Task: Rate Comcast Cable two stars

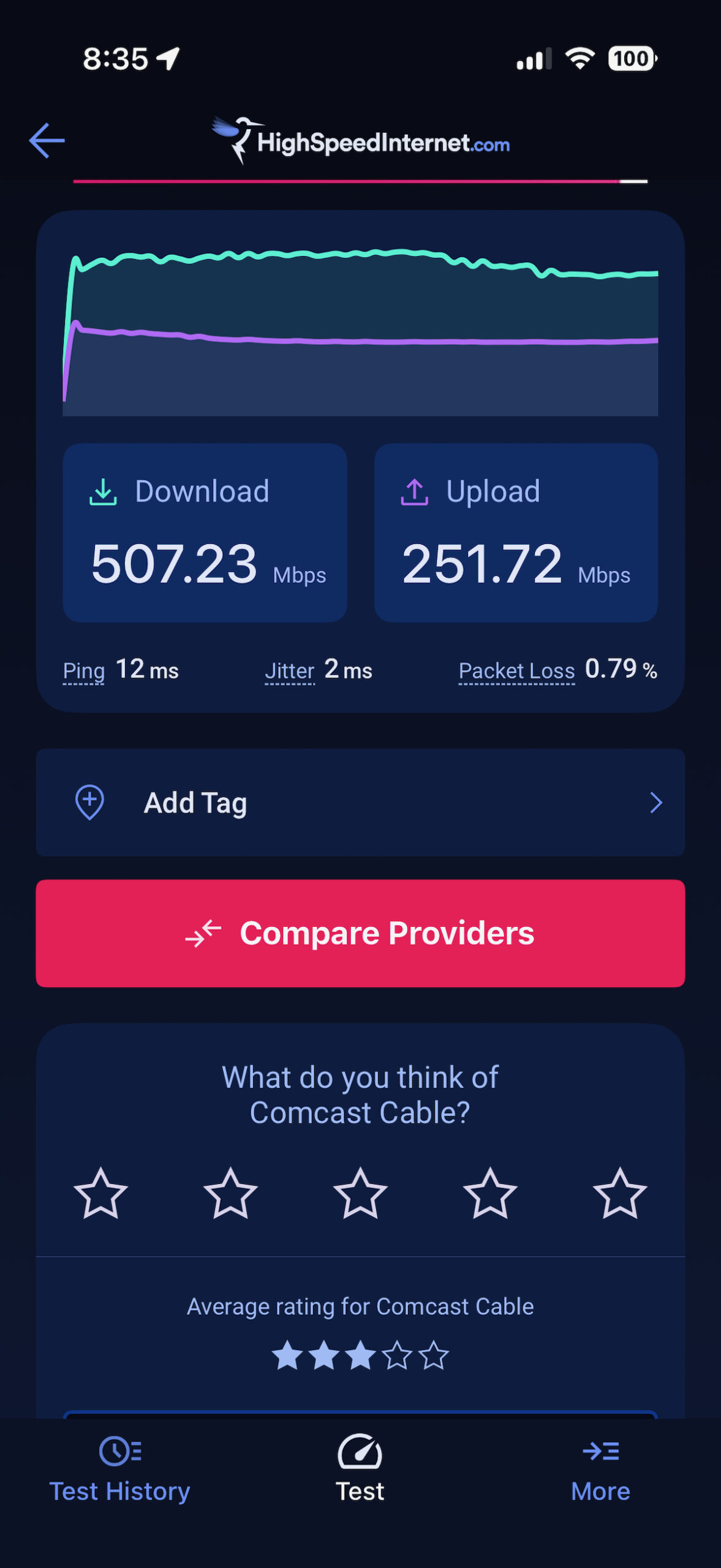Action: 230,1193
